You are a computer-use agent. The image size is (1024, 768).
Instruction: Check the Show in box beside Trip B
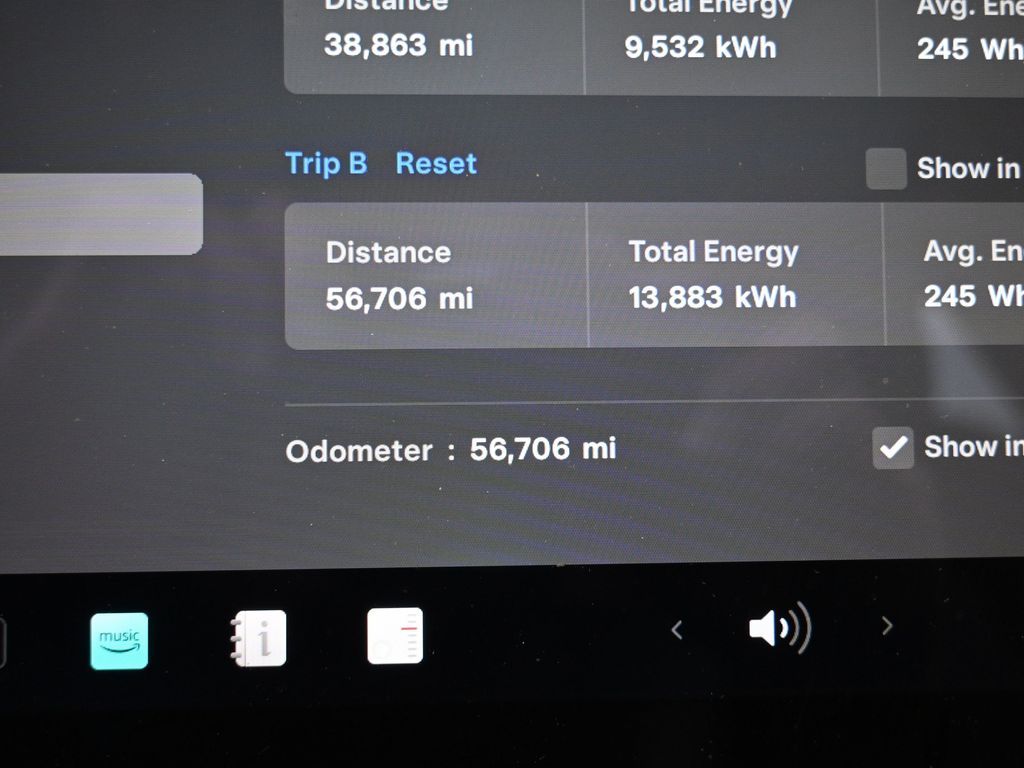click(886, 169)
